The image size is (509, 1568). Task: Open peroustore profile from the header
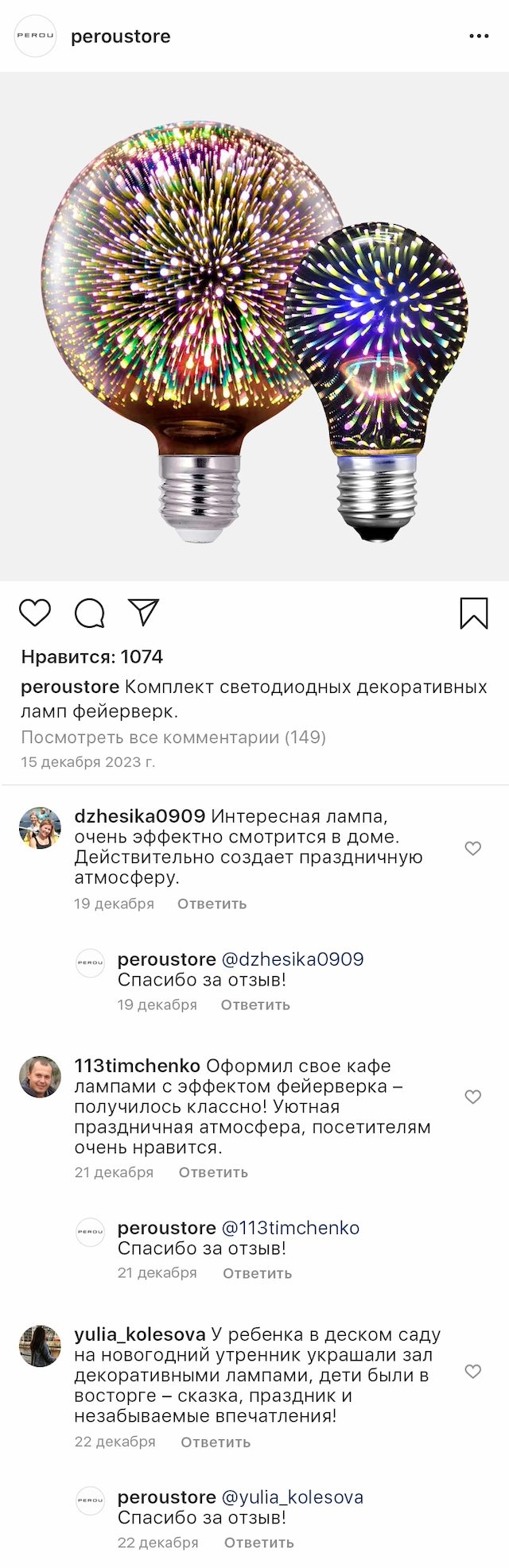[120, 37]
